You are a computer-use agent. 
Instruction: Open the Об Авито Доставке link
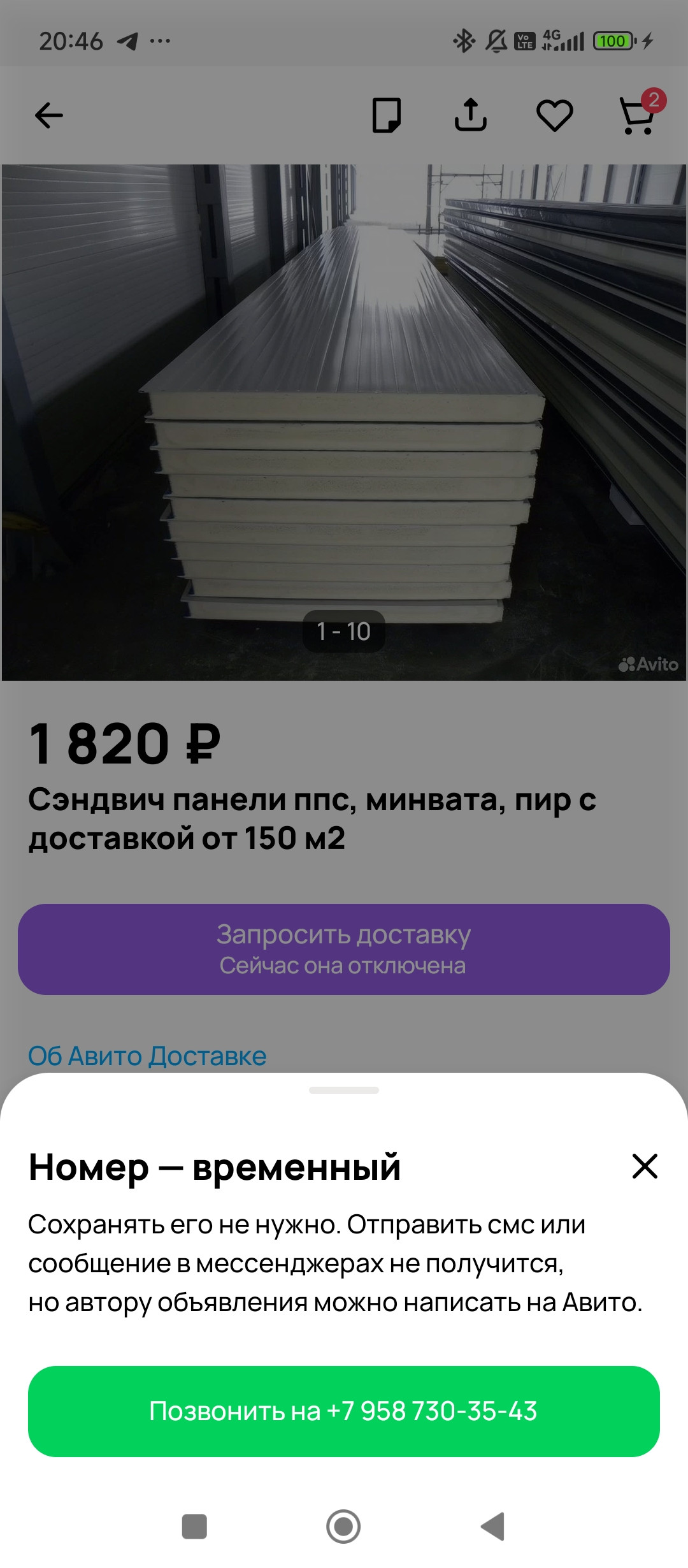pyautogui.click(x=147, y=1056)
